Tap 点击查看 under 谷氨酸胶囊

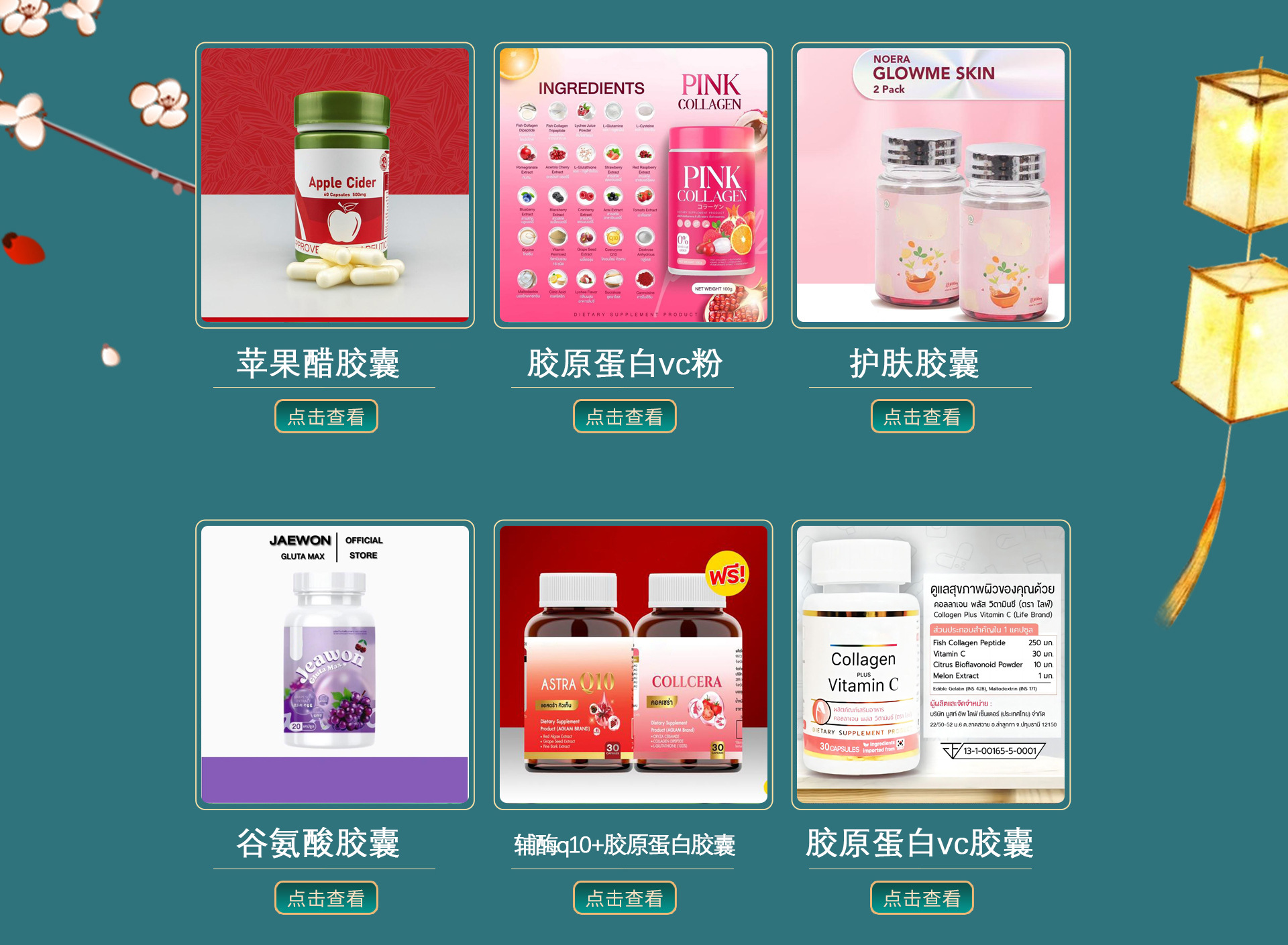point(326,897)
